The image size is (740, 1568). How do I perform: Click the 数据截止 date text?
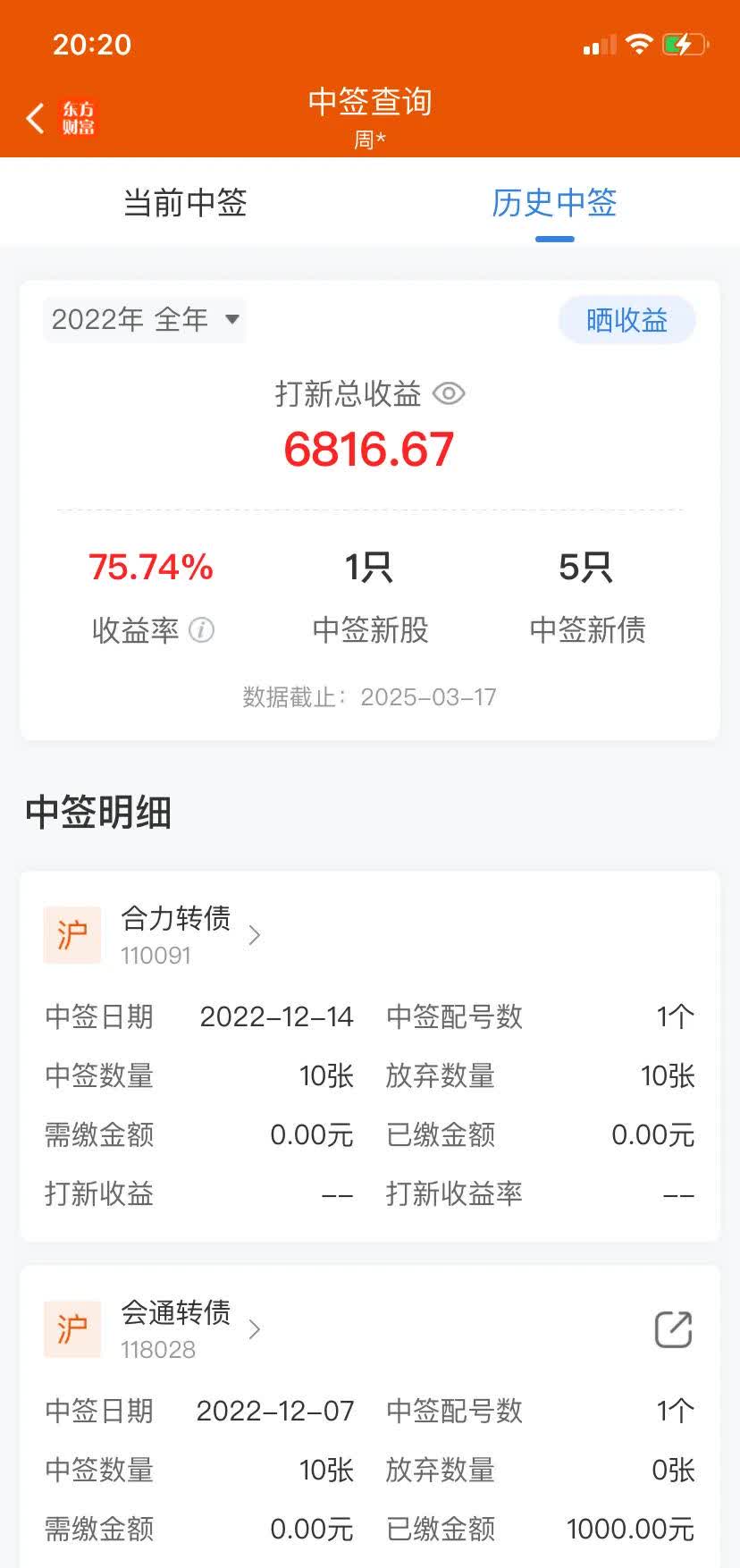[x=370, y=696]
